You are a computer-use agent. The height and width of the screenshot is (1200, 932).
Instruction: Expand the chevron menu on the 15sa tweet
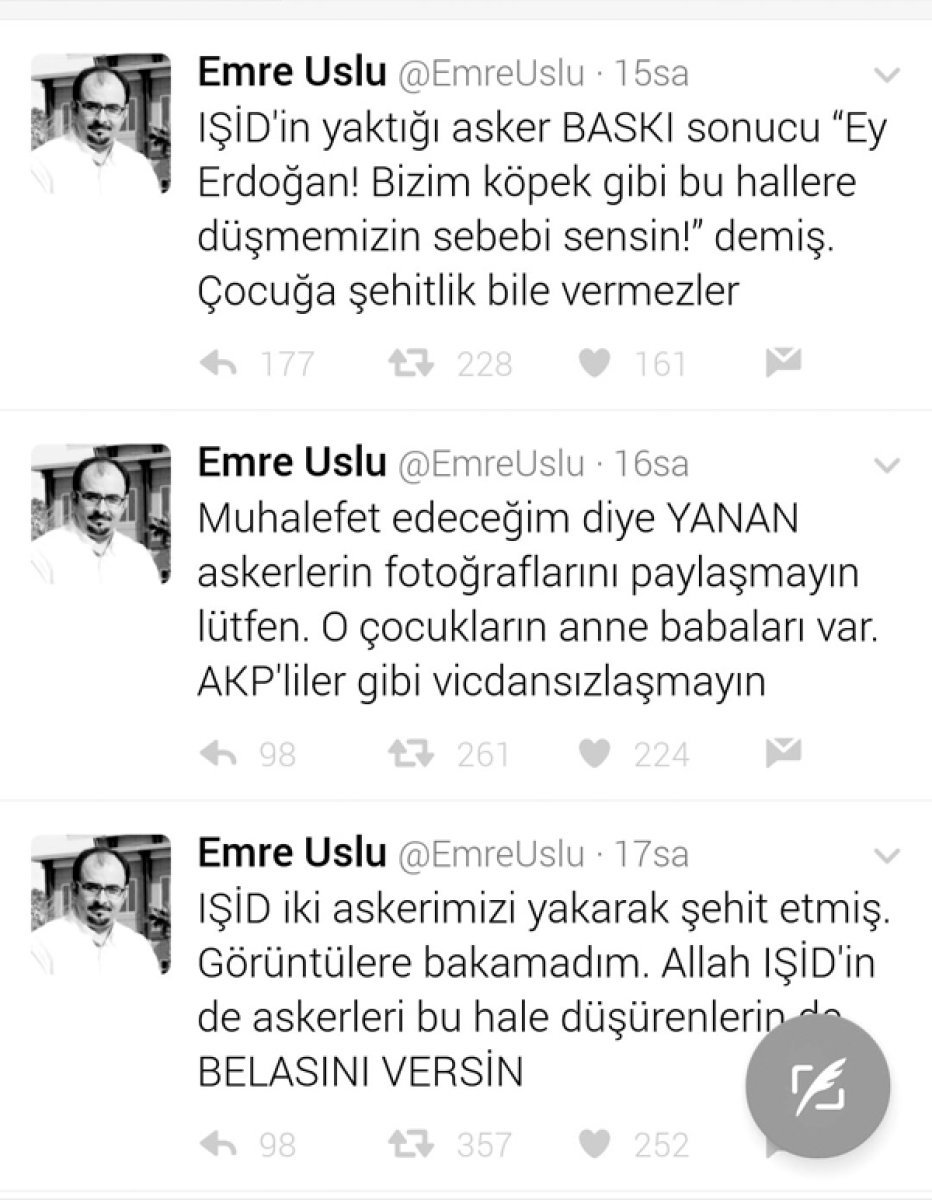pos(886,76)
